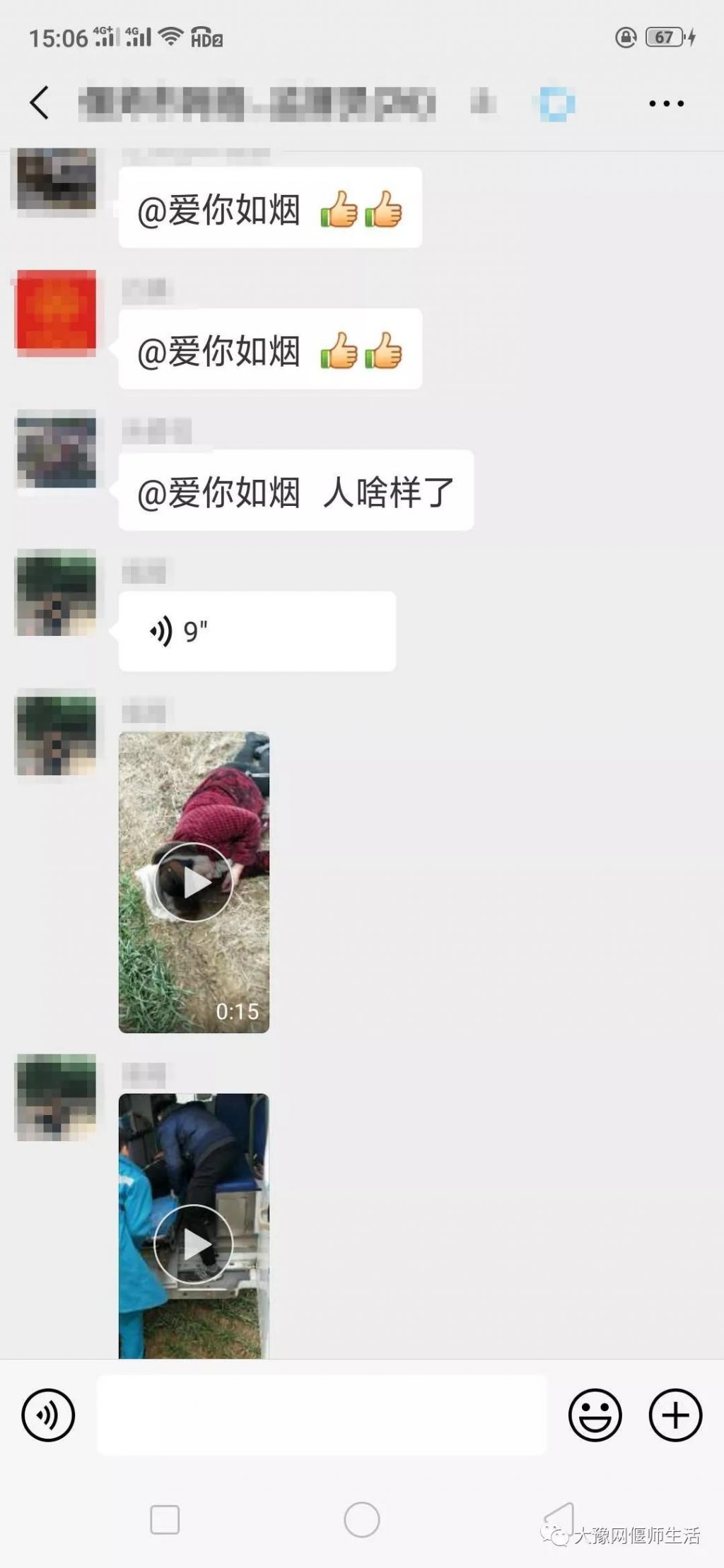
Task: Tap the system home button
Action: pos(362,1519)
